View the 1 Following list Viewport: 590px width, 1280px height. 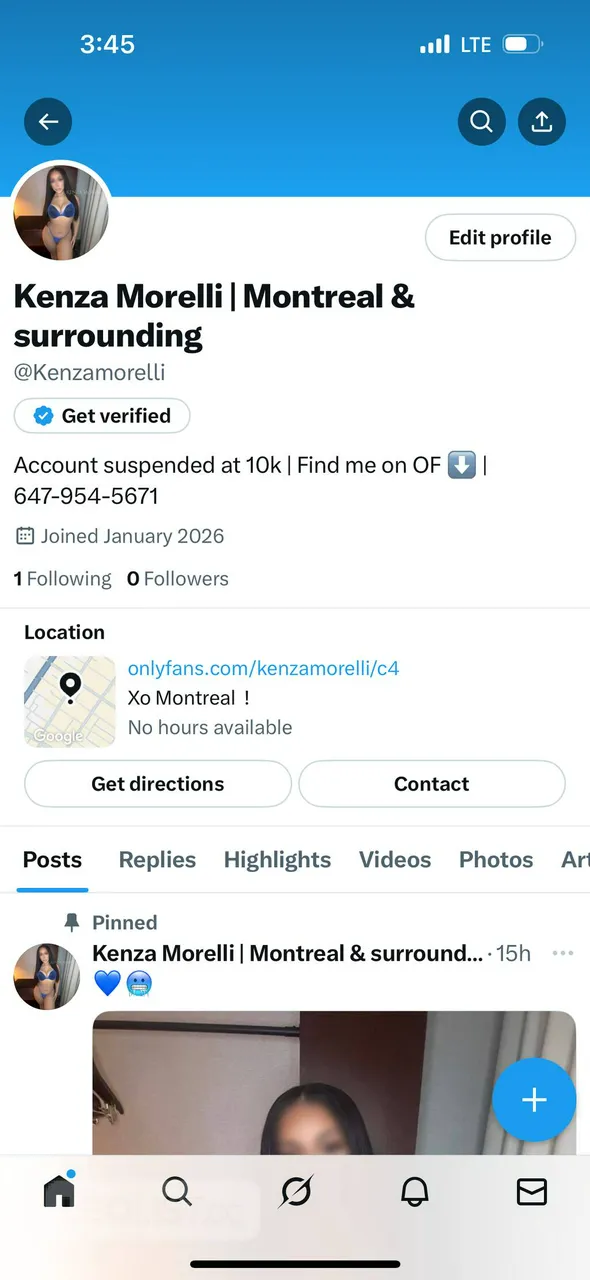tap(62, 579)
